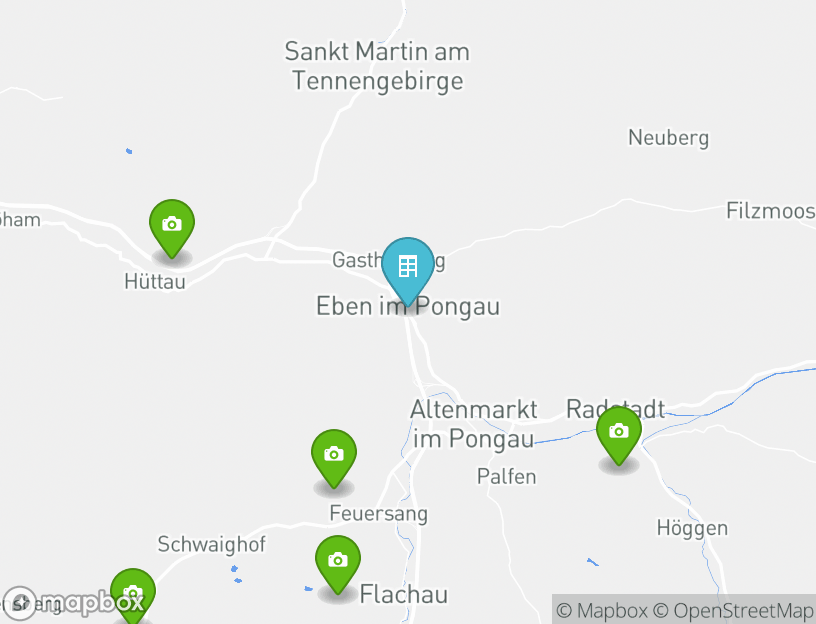Open the camera marker near Hüttau
The image size is (816, 624).
click(x=172, y=225)
